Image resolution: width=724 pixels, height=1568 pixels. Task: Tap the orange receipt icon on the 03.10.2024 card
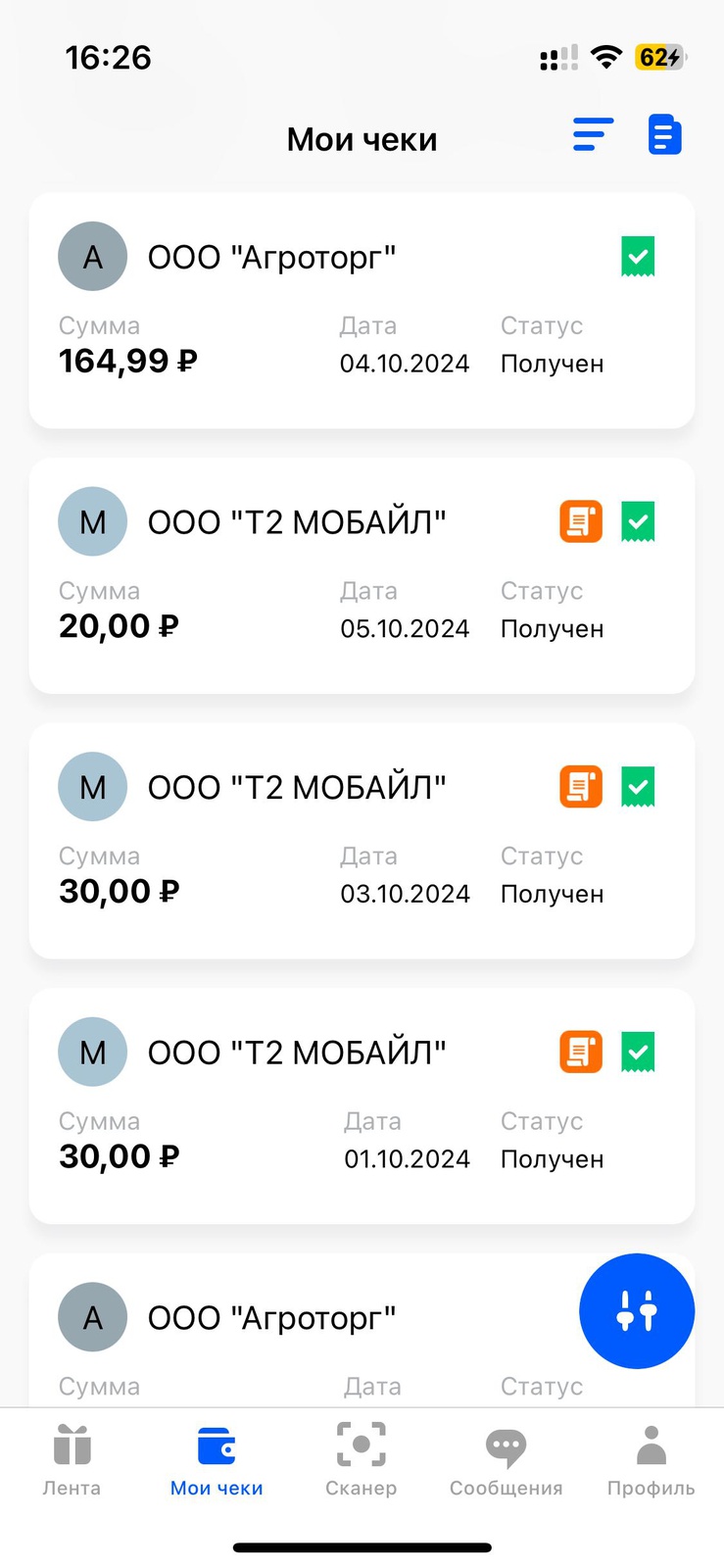tap(581, 787)
